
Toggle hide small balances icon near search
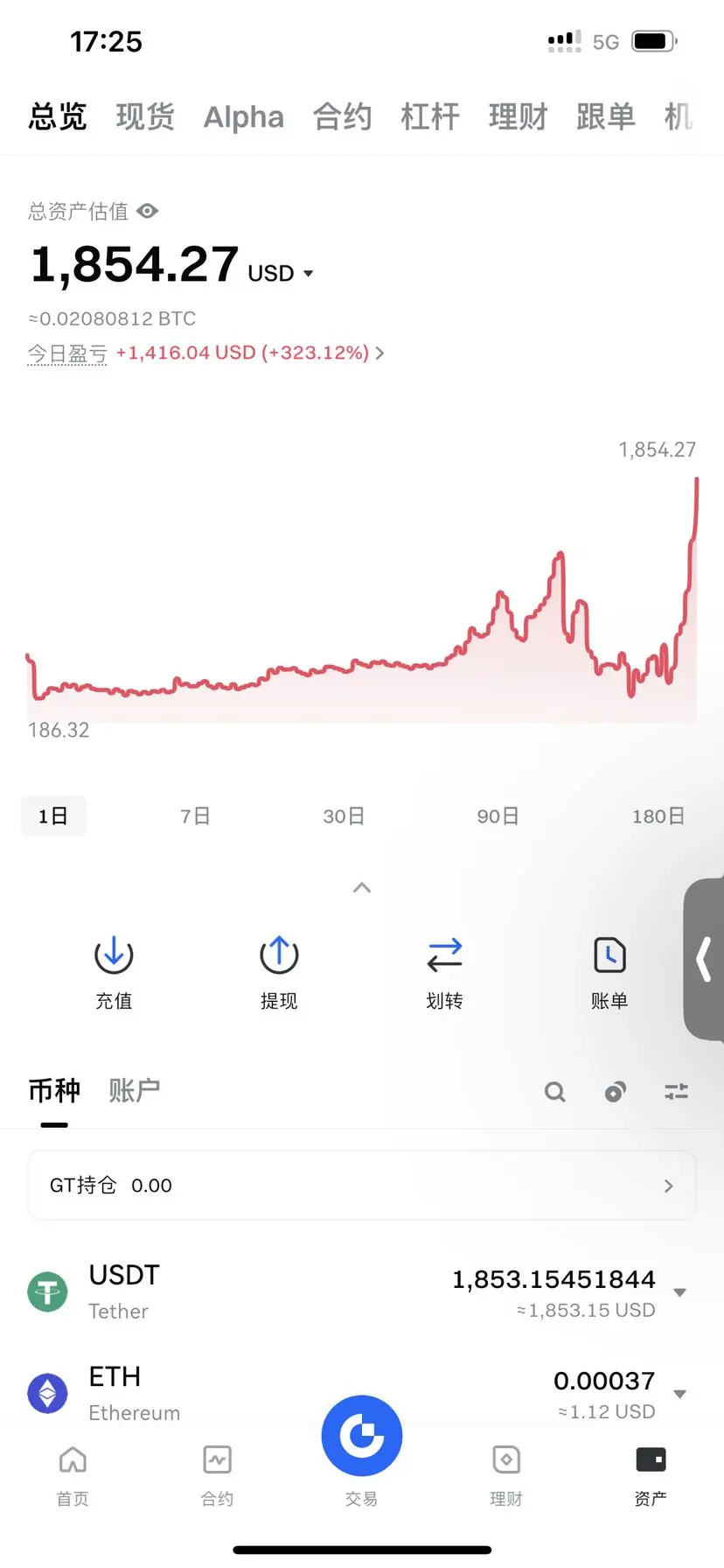click(616, 1092)
